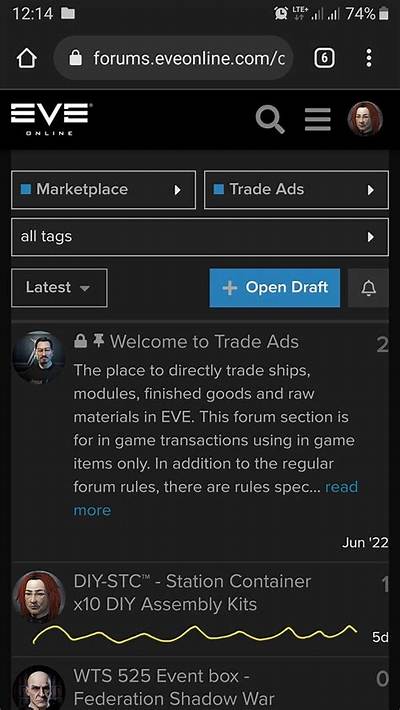Open the category notification bell

click(x=369, y=288)
